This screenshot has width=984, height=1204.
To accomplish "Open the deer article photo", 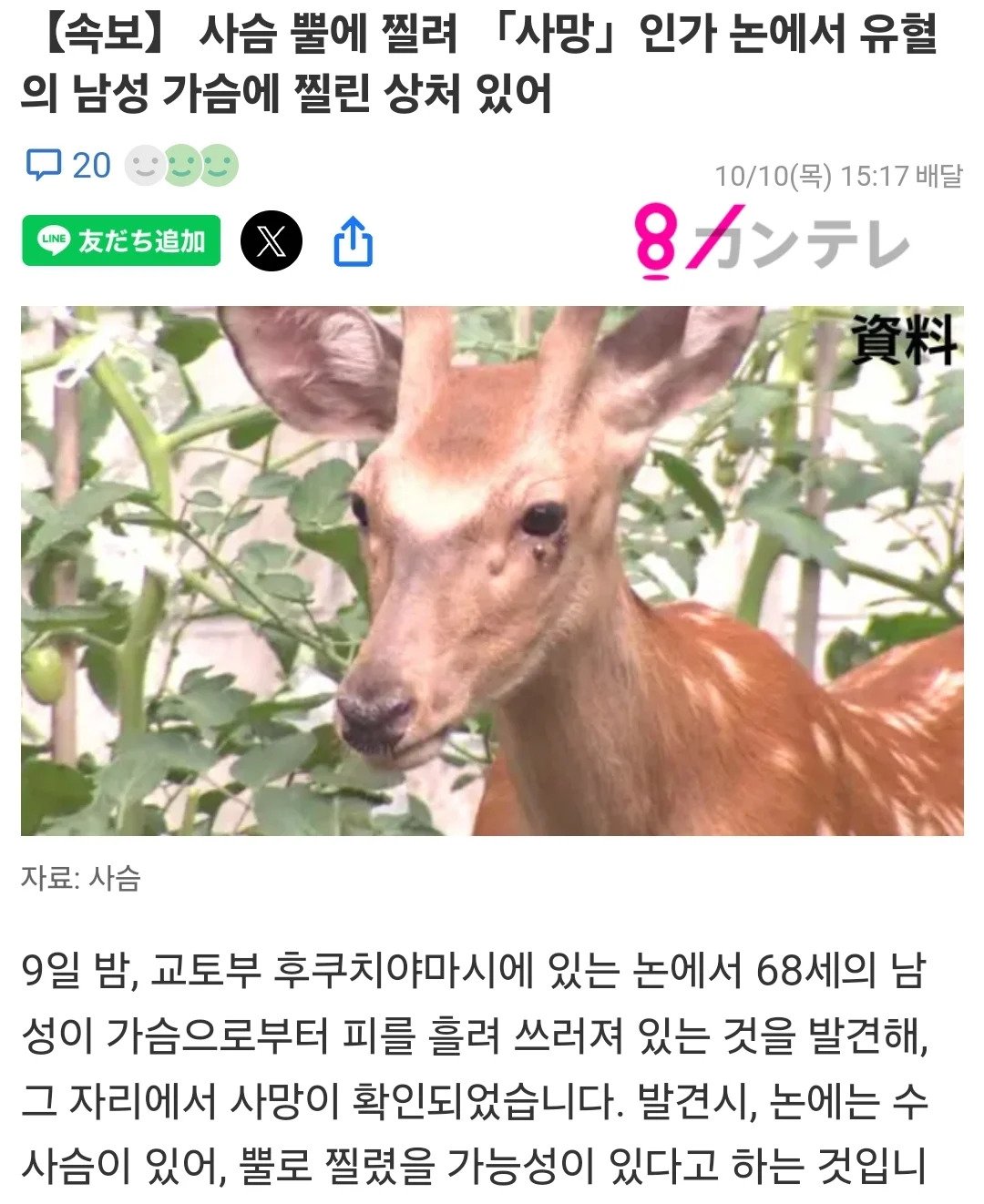I will pyautogui.click(x=492, y=570).
